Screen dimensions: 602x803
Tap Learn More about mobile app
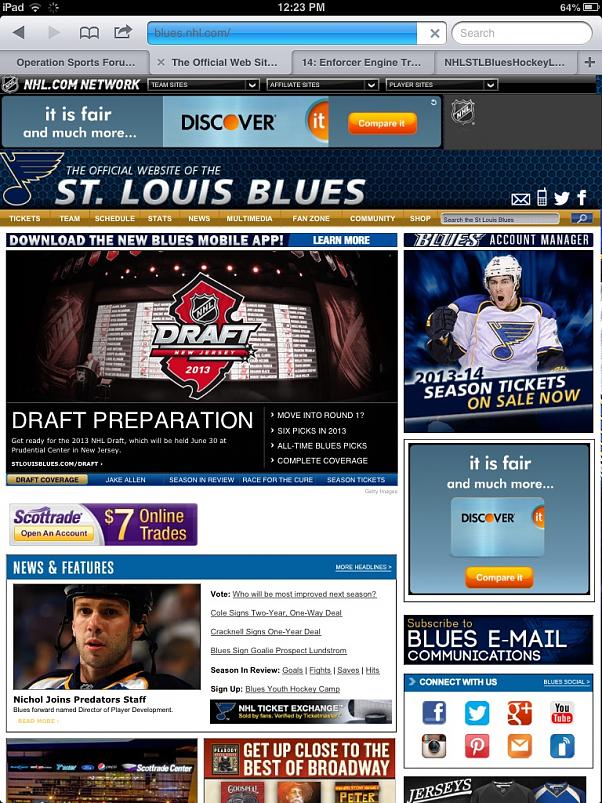(x=341, y=240)
